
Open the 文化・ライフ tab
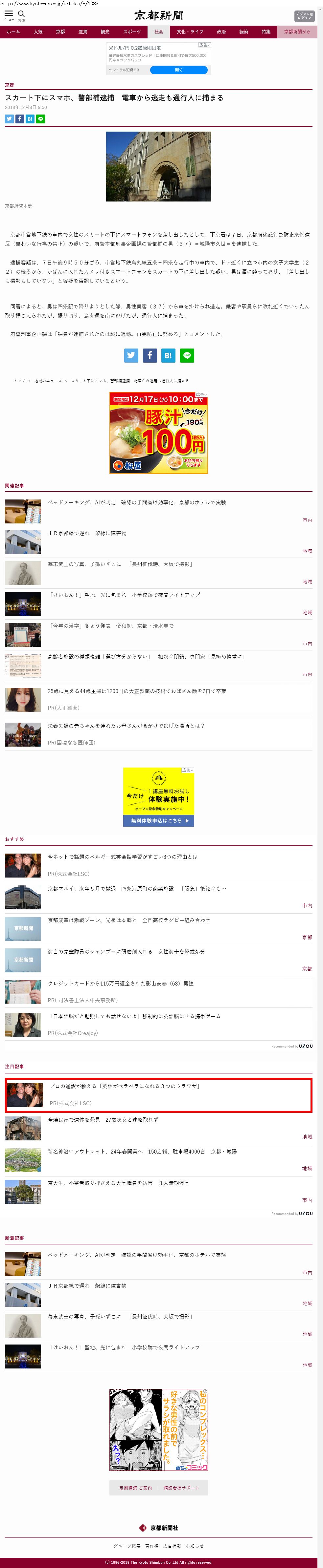190,32
